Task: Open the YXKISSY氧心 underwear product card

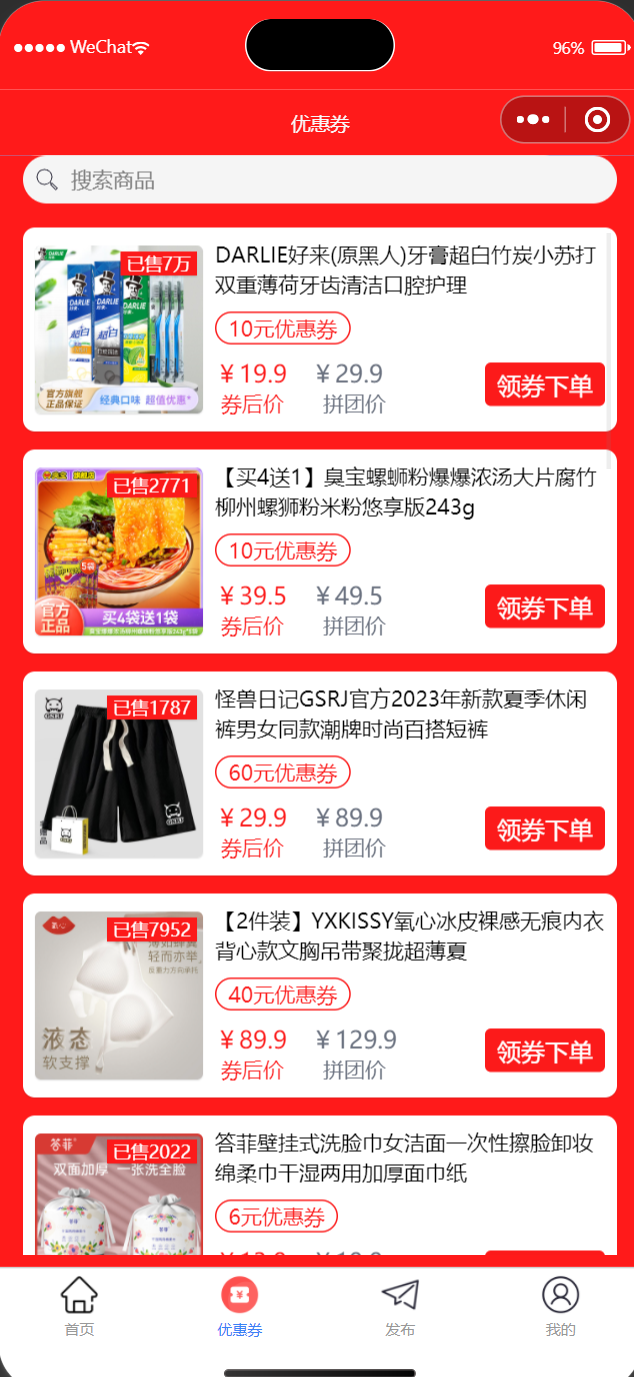Action: (x=319, y=996)
